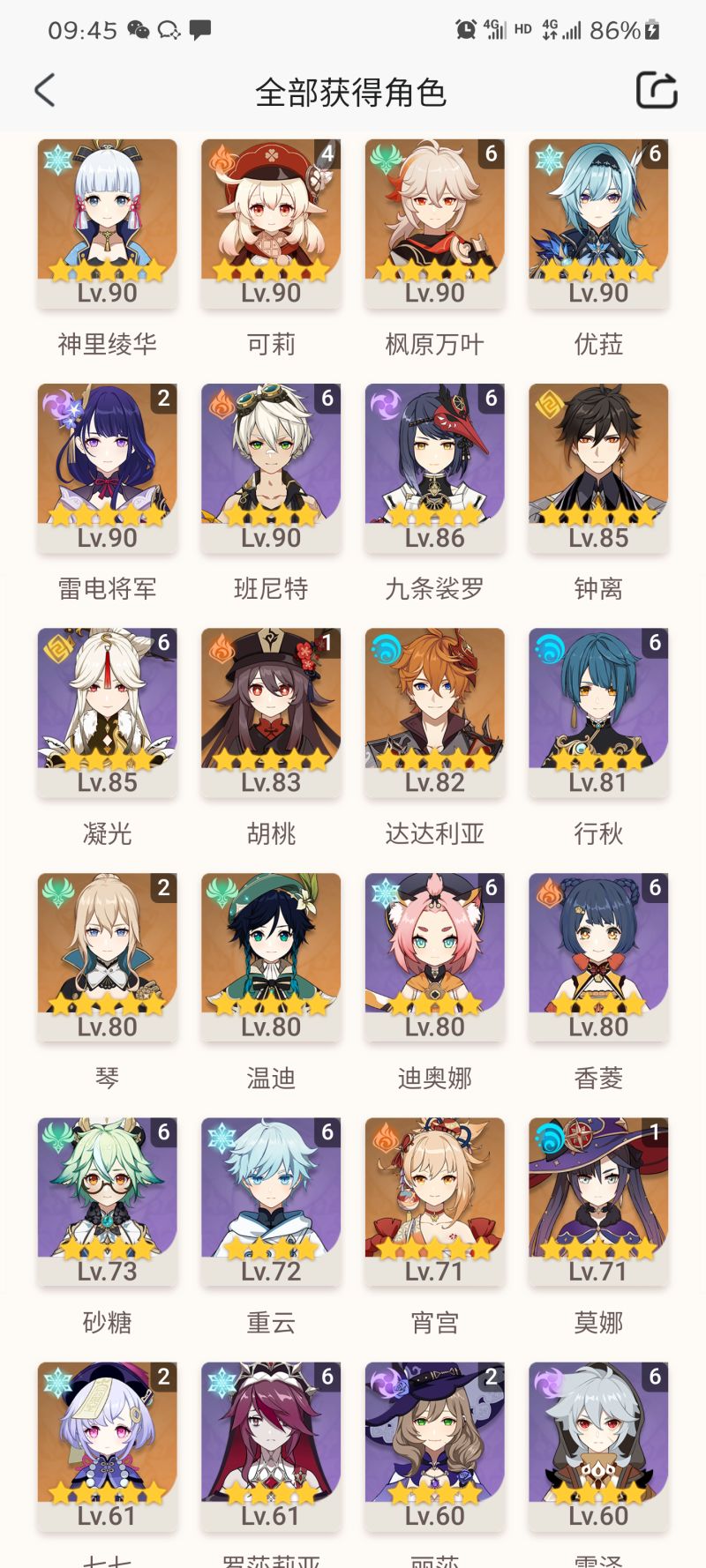Go back using the top-left arrow
The image size is (706, 1568).
pyautogui.click(x=44, y=91)
